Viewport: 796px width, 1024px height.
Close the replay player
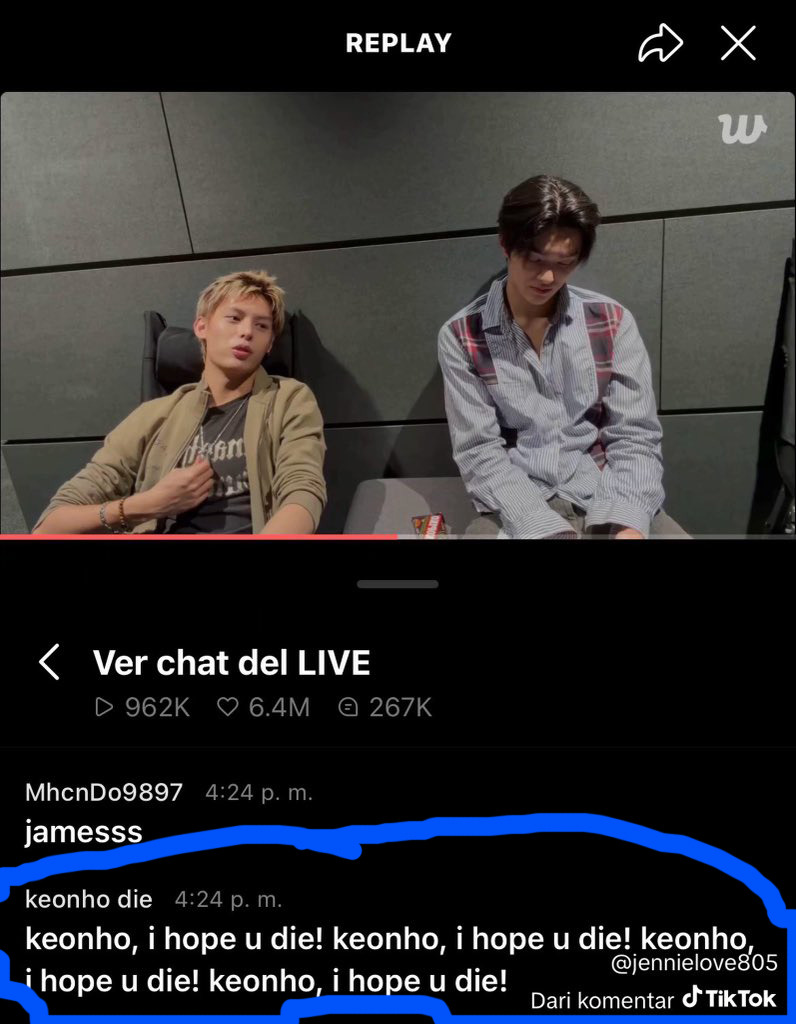pos(739,44)
